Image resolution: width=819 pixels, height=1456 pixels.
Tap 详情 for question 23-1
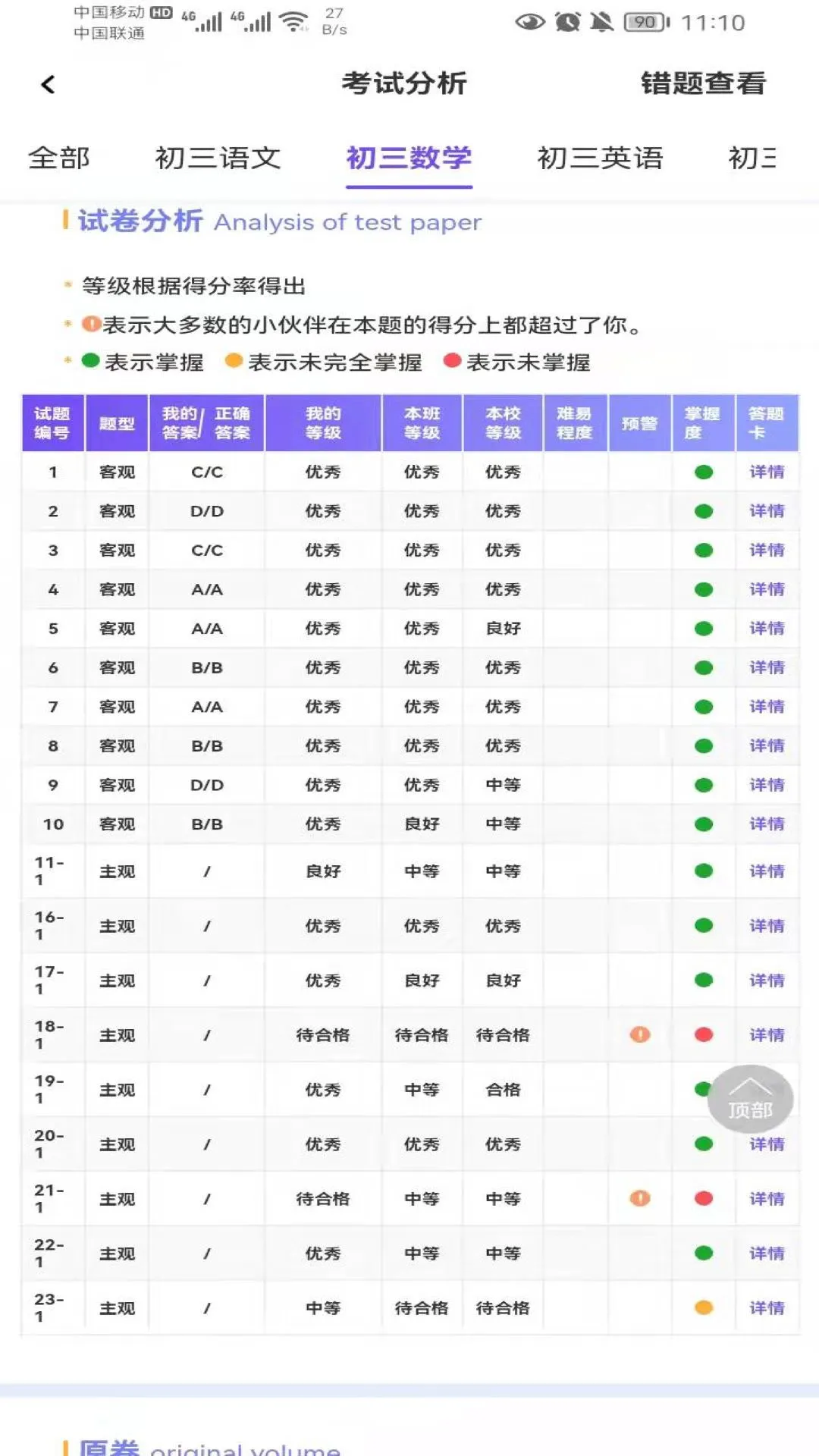click(x=767, y=1308)
